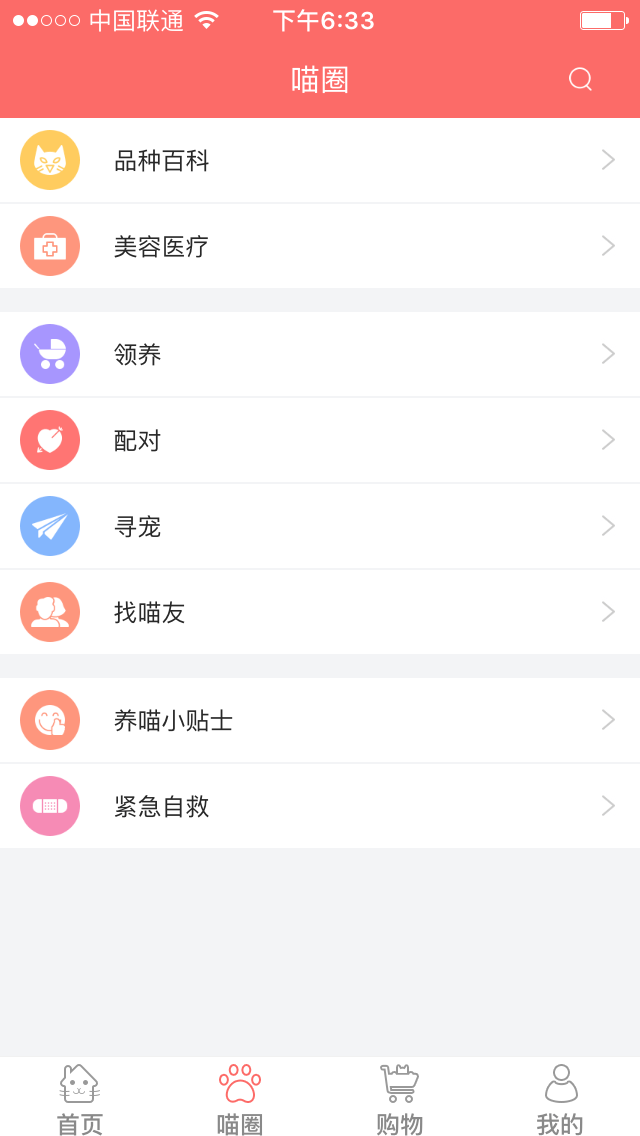The height and width of the screenshot is (1136, 640).
Task: Go to 美容医疗 section
Action: pyautogui.click(x=320, y=246)
